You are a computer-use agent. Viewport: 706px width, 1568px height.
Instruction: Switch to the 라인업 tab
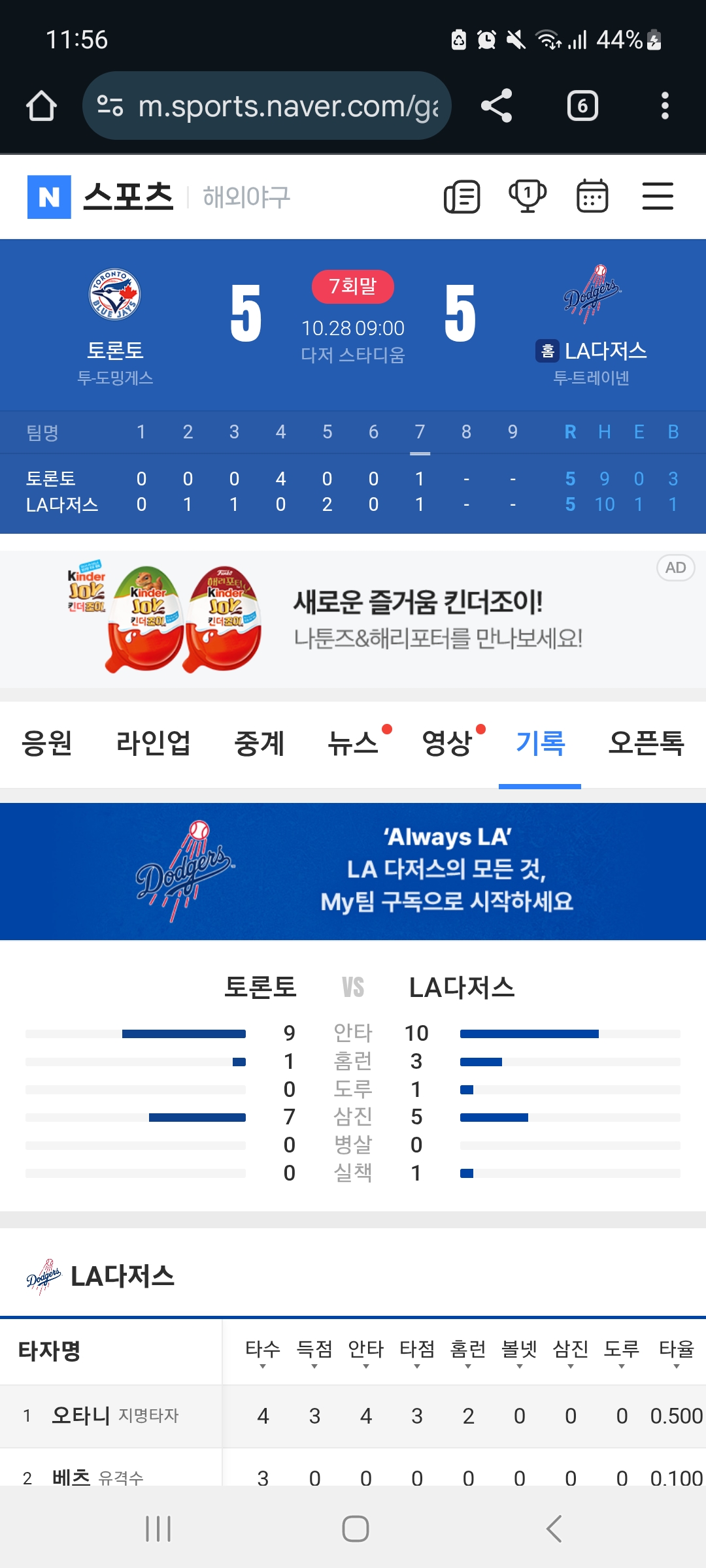tap(153, 743)
